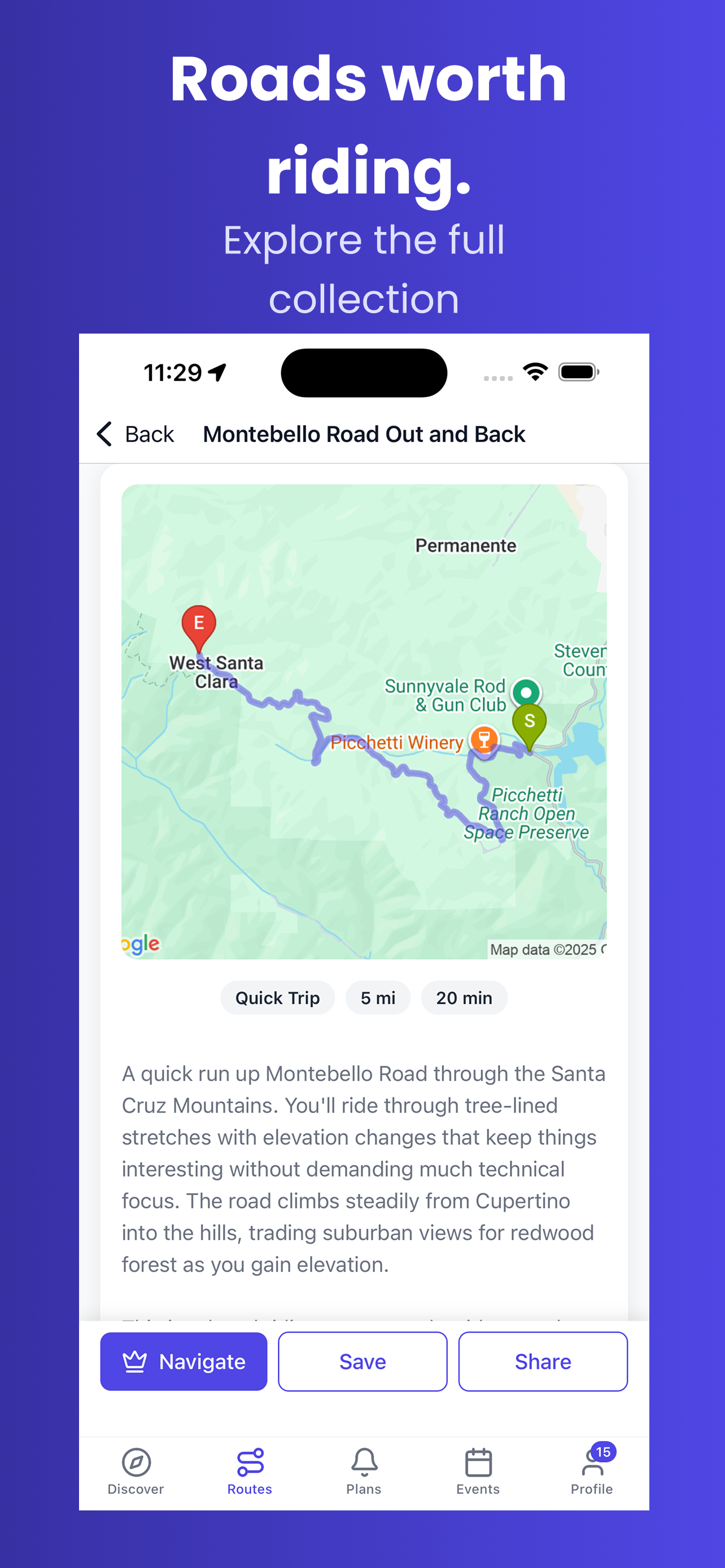Select the Discover compass icon
The width and height of the screenshot is (725, 1568).
pos(135,1462)
